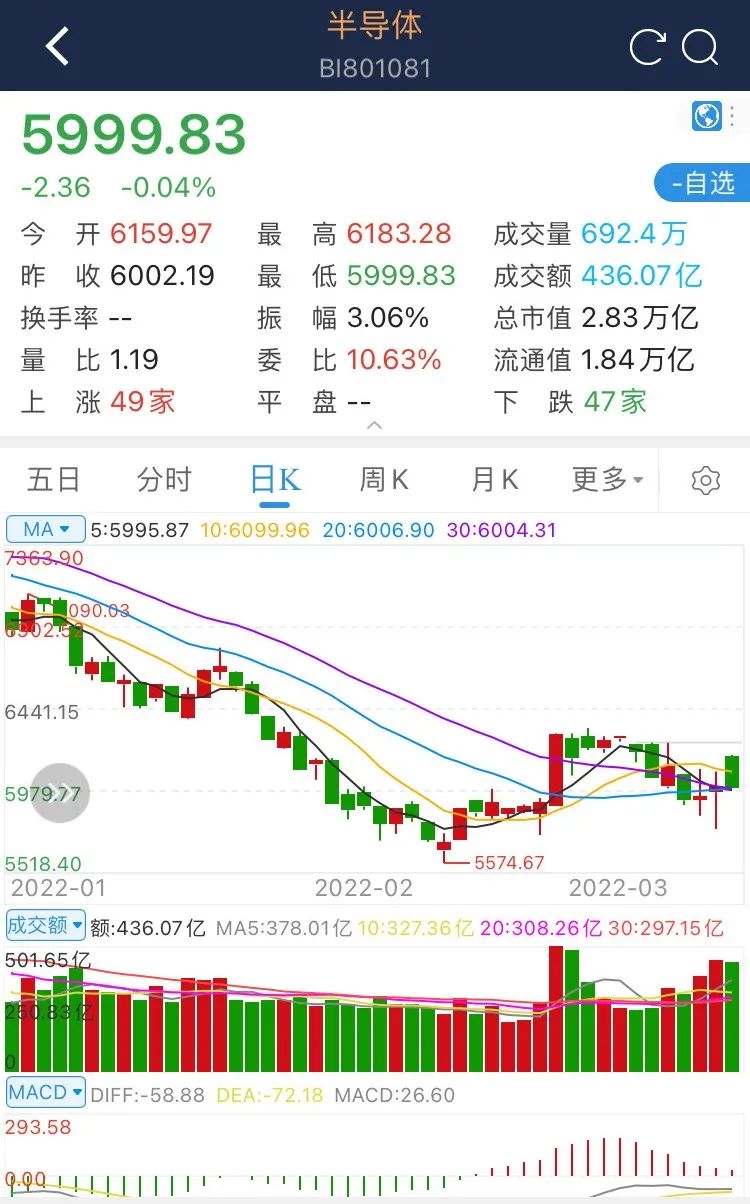The image size is (750, 1204).
Task: Switch to the 月K chart tab
Action: point(495,480)
